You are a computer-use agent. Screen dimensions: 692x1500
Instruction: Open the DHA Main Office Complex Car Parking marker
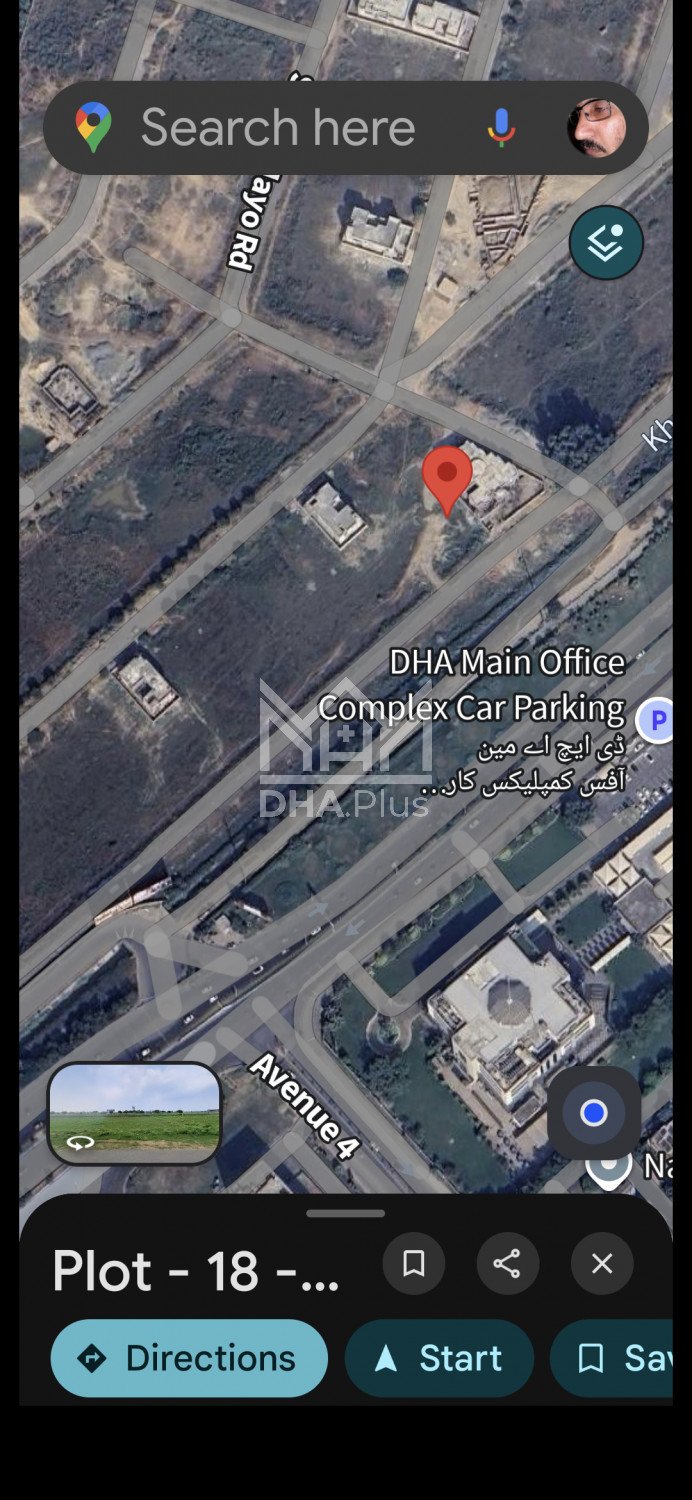(658, 719)
